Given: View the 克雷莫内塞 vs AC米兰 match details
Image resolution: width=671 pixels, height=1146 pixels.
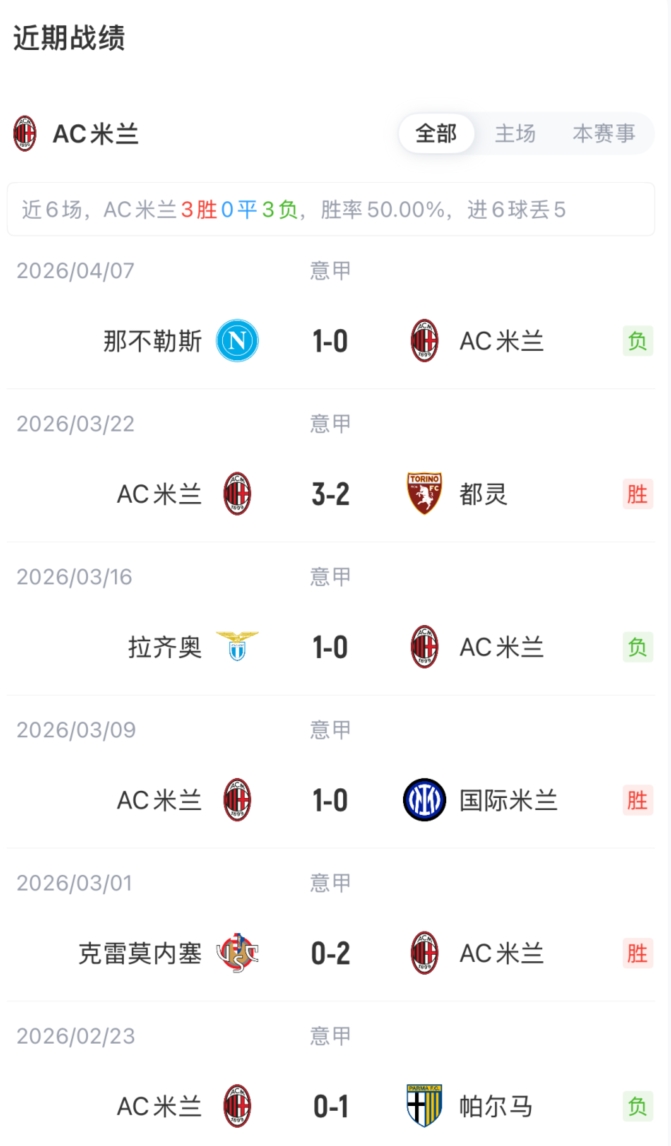Looking at the screenshot, I should 330,954.
